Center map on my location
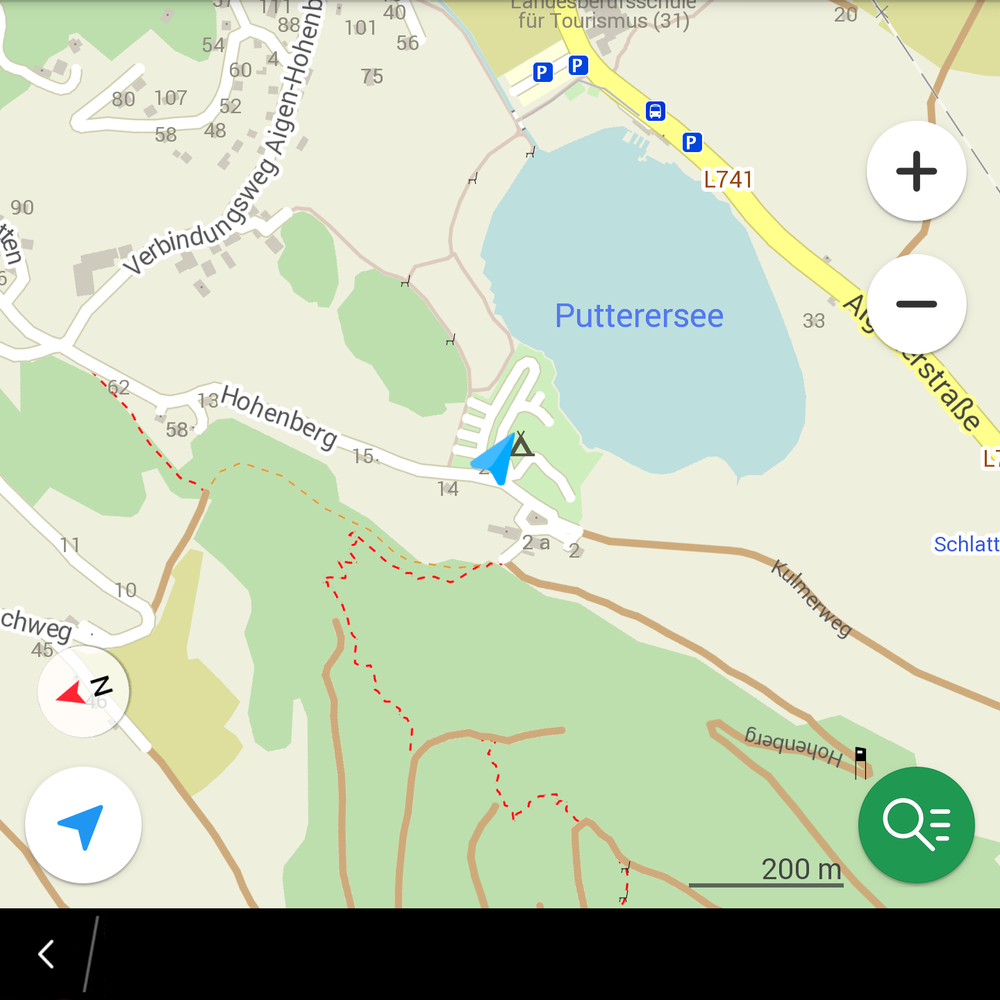Screen dimensions: 1000x1000 pos(83,825)
